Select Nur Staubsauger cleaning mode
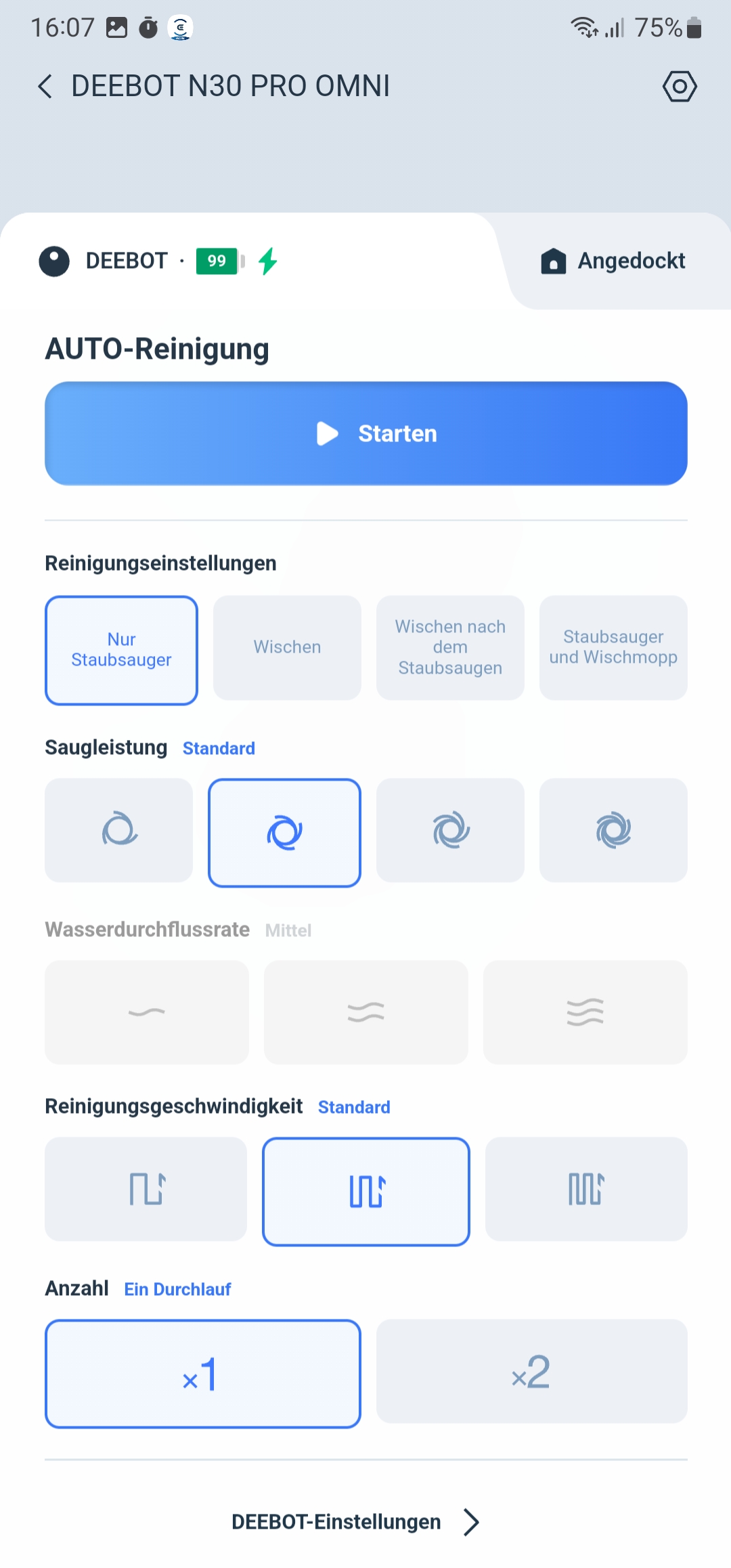The image size is (731, 1568). tap(121, 650)
